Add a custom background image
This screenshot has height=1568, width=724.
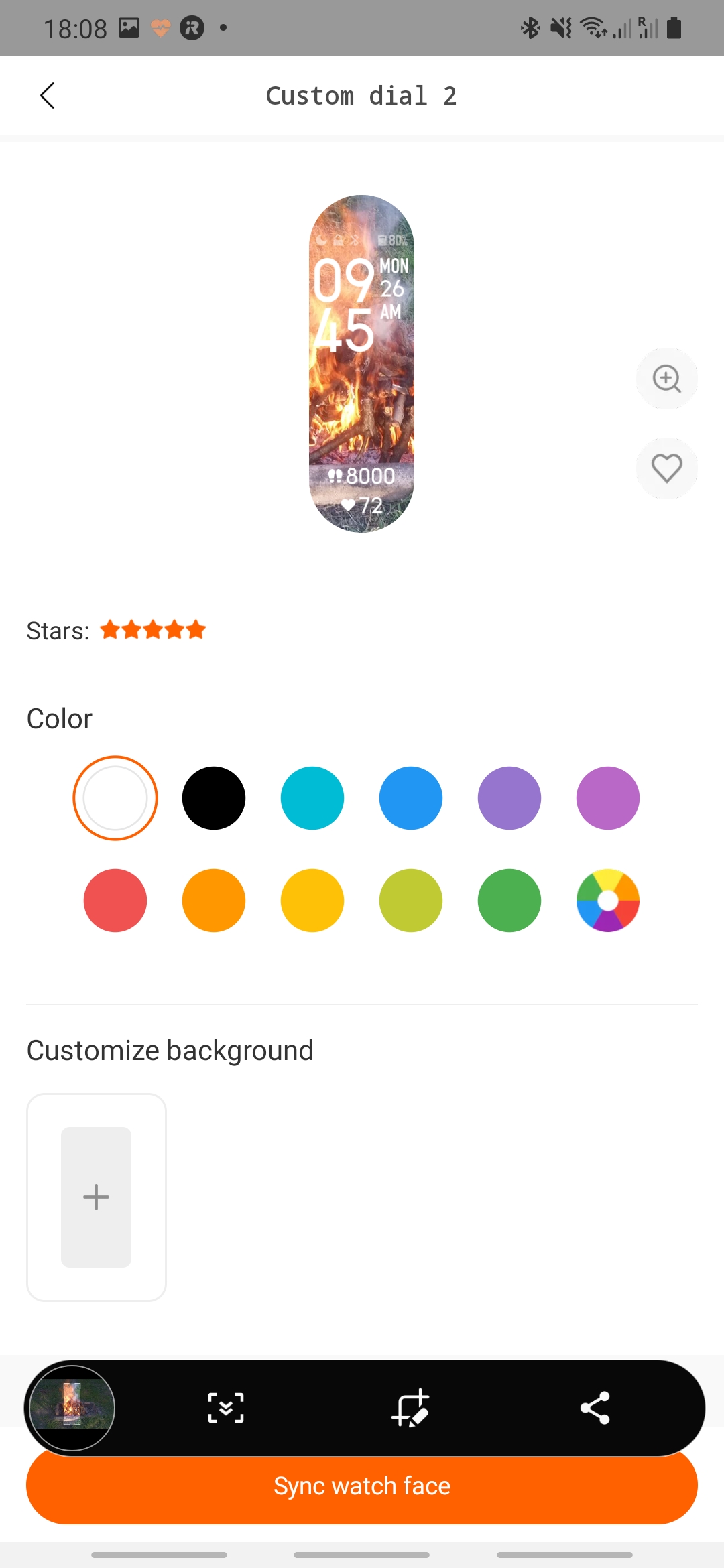97,1197
